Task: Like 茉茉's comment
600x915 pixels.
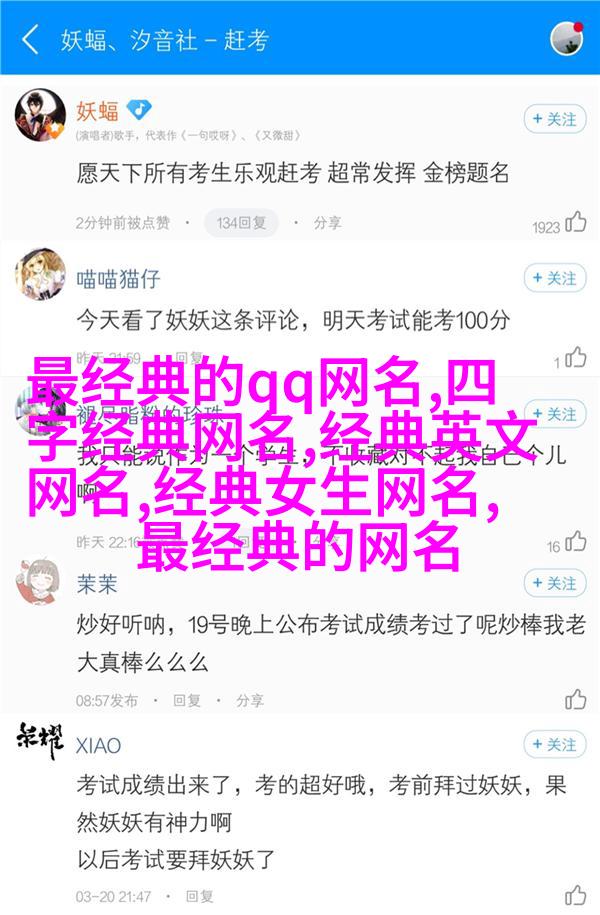Action: [575, 699]
